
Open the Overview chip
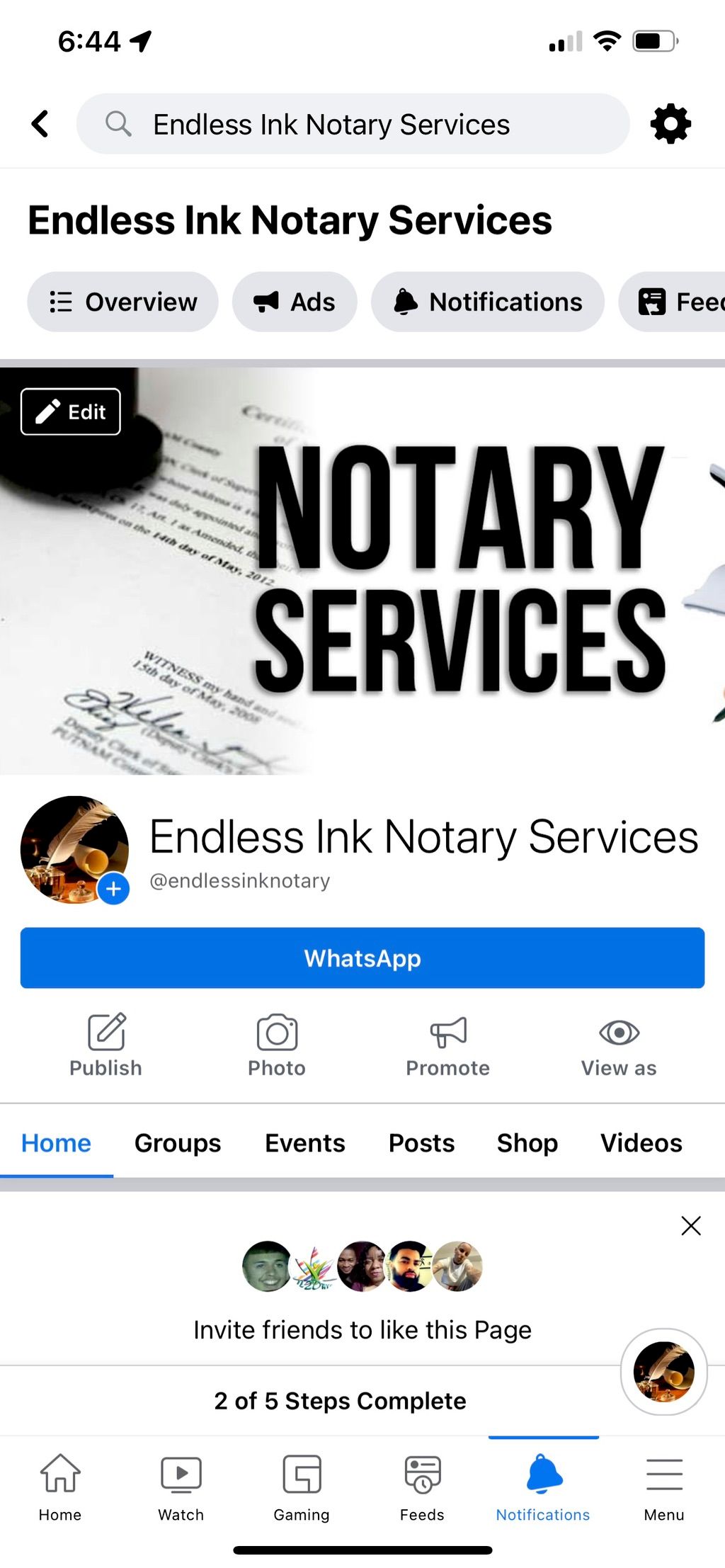tap(122, 302)
